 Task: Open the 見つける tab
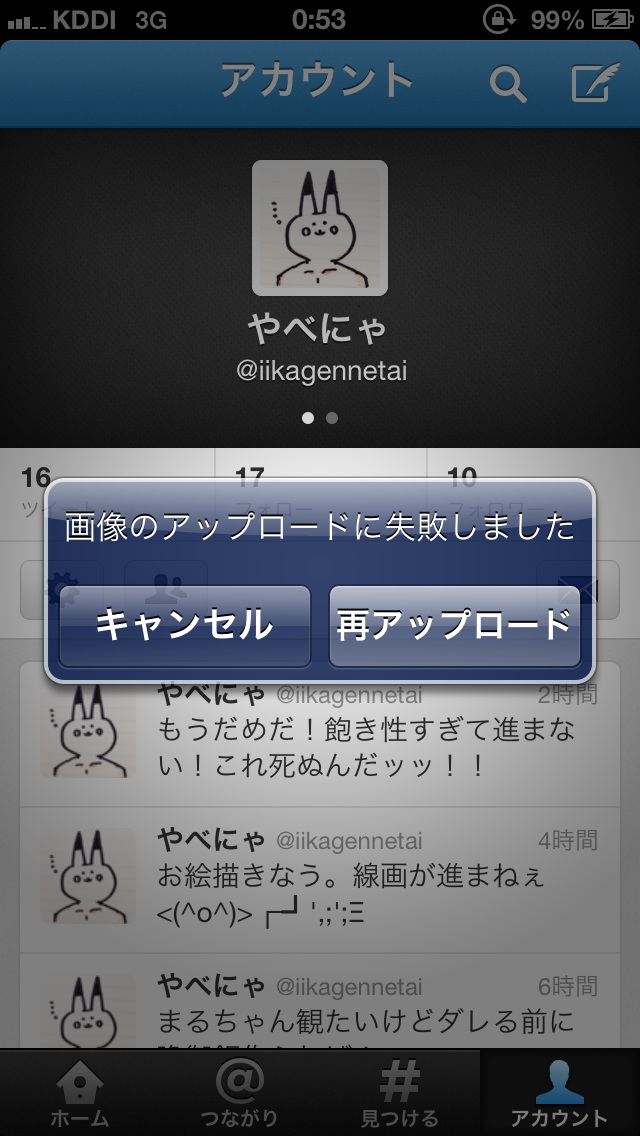(400, 1092)
